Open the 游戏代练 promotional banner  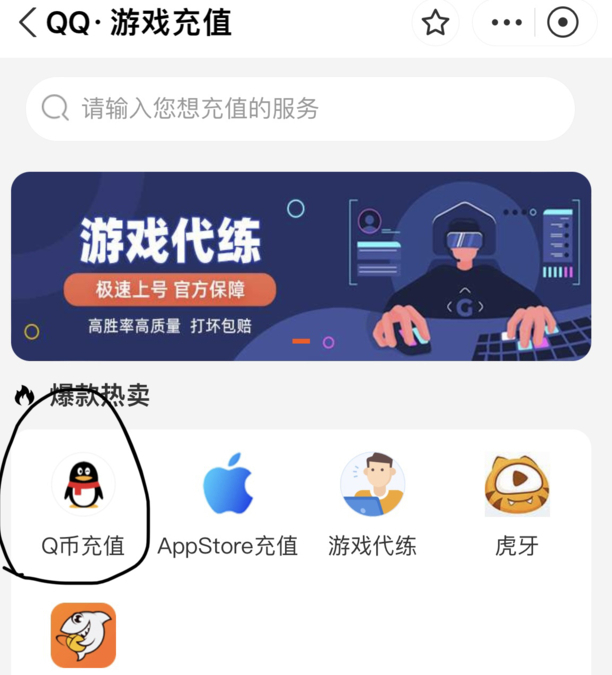click(x=301, y=266)
